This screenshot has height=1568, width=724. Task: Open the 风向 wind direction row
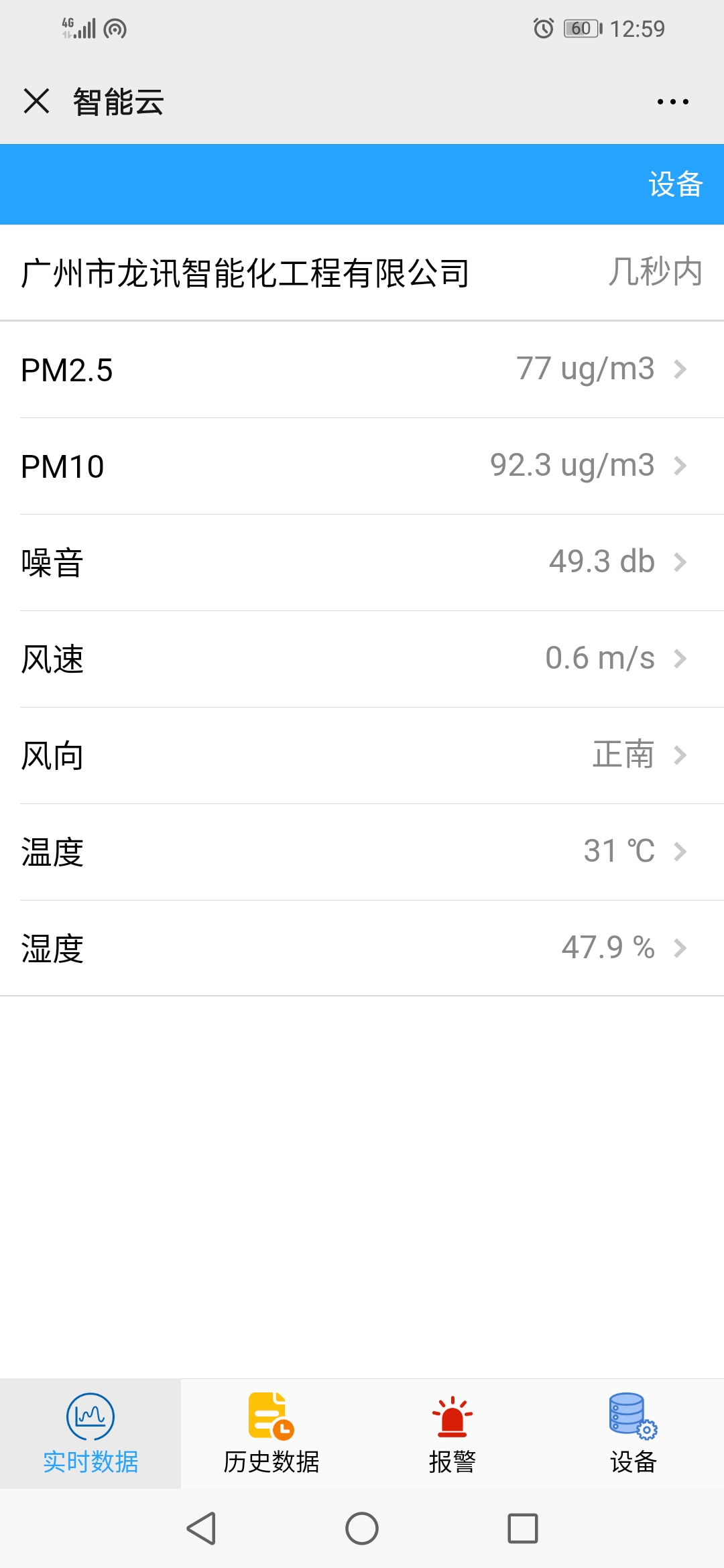coord(362,756)
